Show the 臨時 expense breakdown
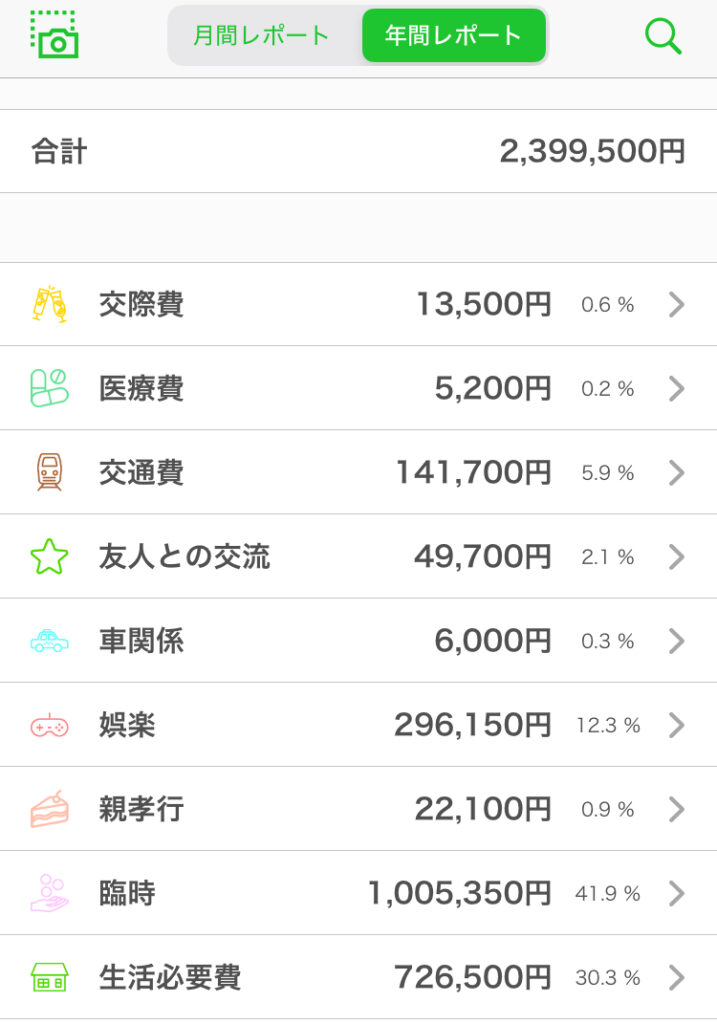The height and width of the screenshot is (1024, 717). (358, 893)
